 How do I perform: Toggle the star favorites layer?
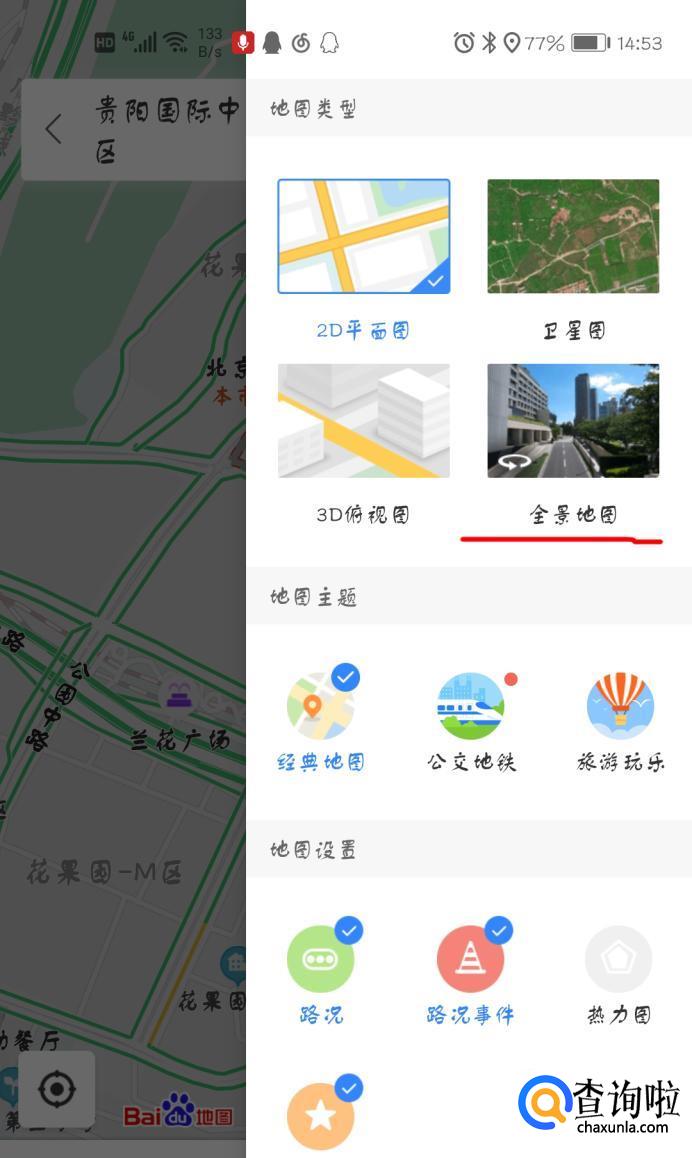pyautogui.click(x=320, y=1115)
